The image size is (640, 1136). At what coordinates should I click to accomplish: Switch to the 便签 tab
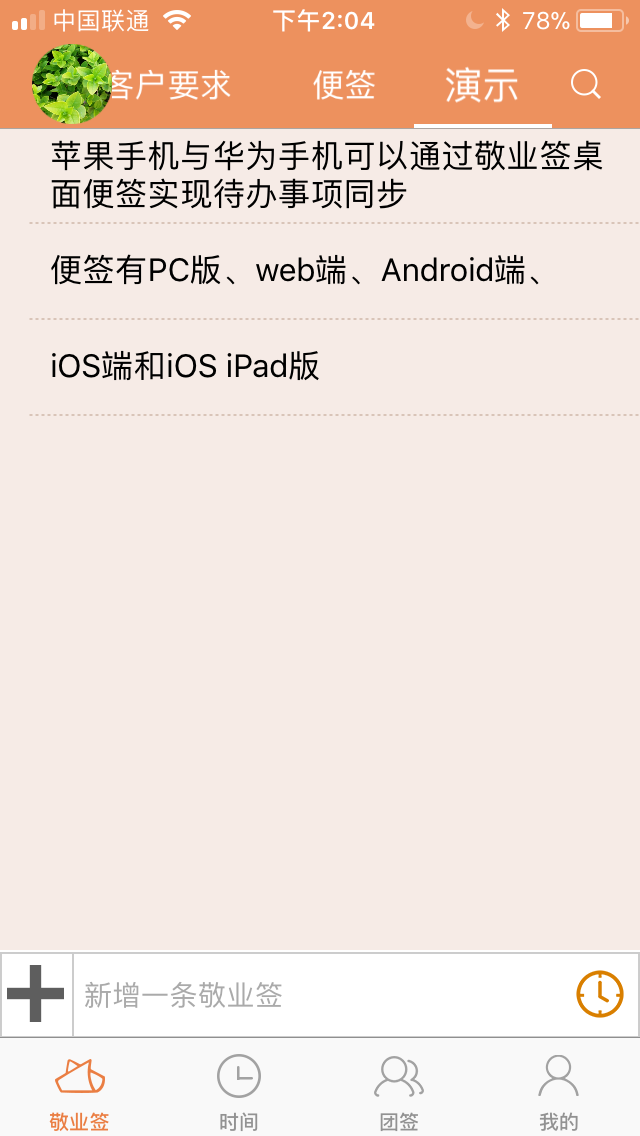pyautogui.click(x=344, y=85)
